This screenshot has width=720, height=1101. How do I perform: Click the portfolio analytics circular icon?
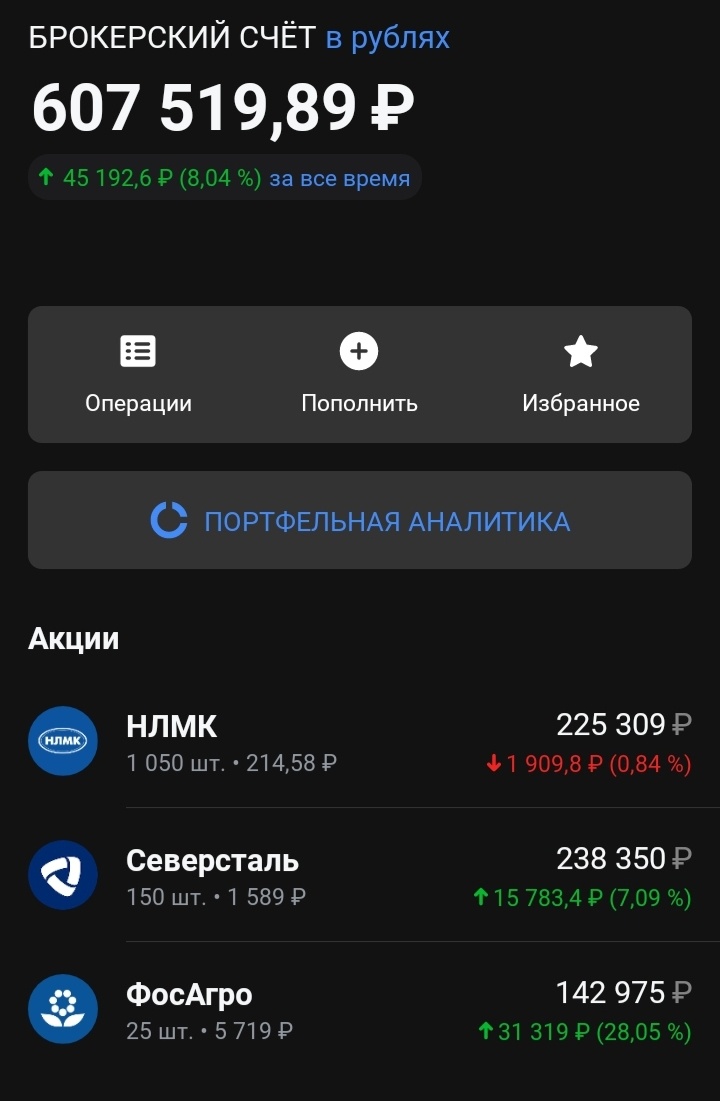pyautogui.click(x=170, y=519)
